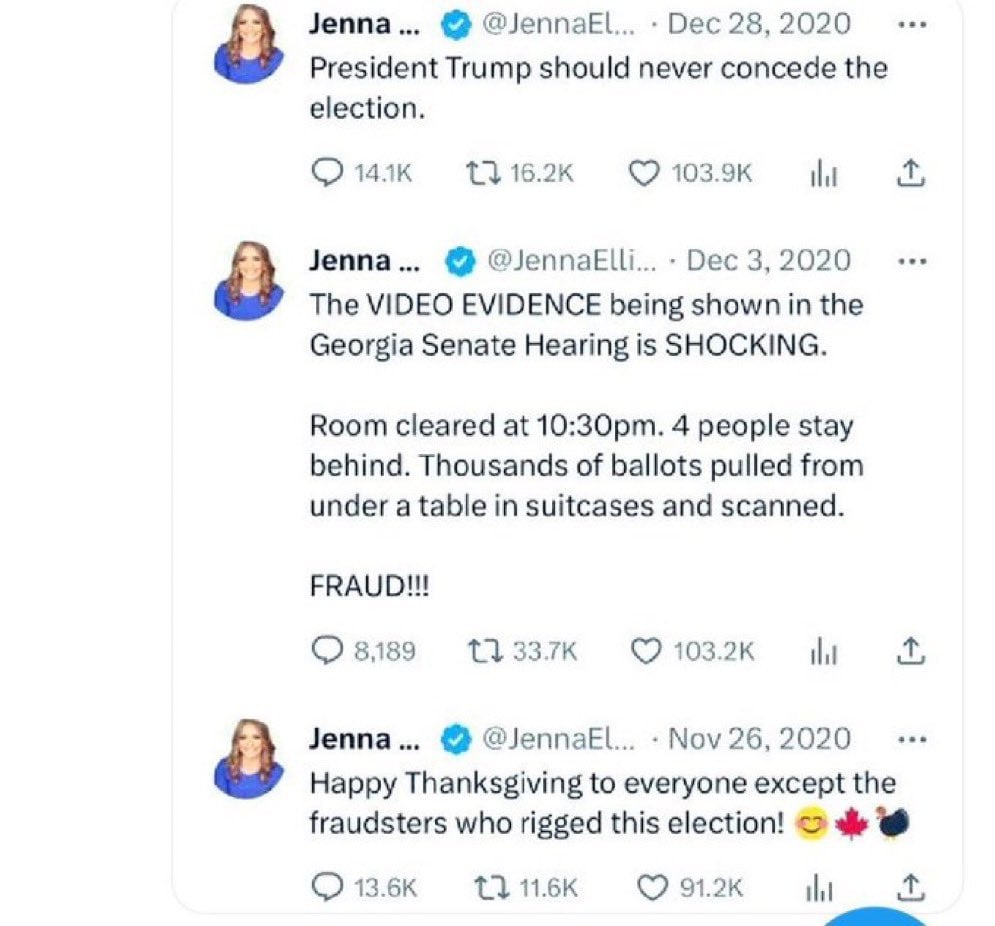This screenshot has height=926, width=995.
Task: Open profile photo on the Dec 28 tweet
Action: (x=249, y=43)
